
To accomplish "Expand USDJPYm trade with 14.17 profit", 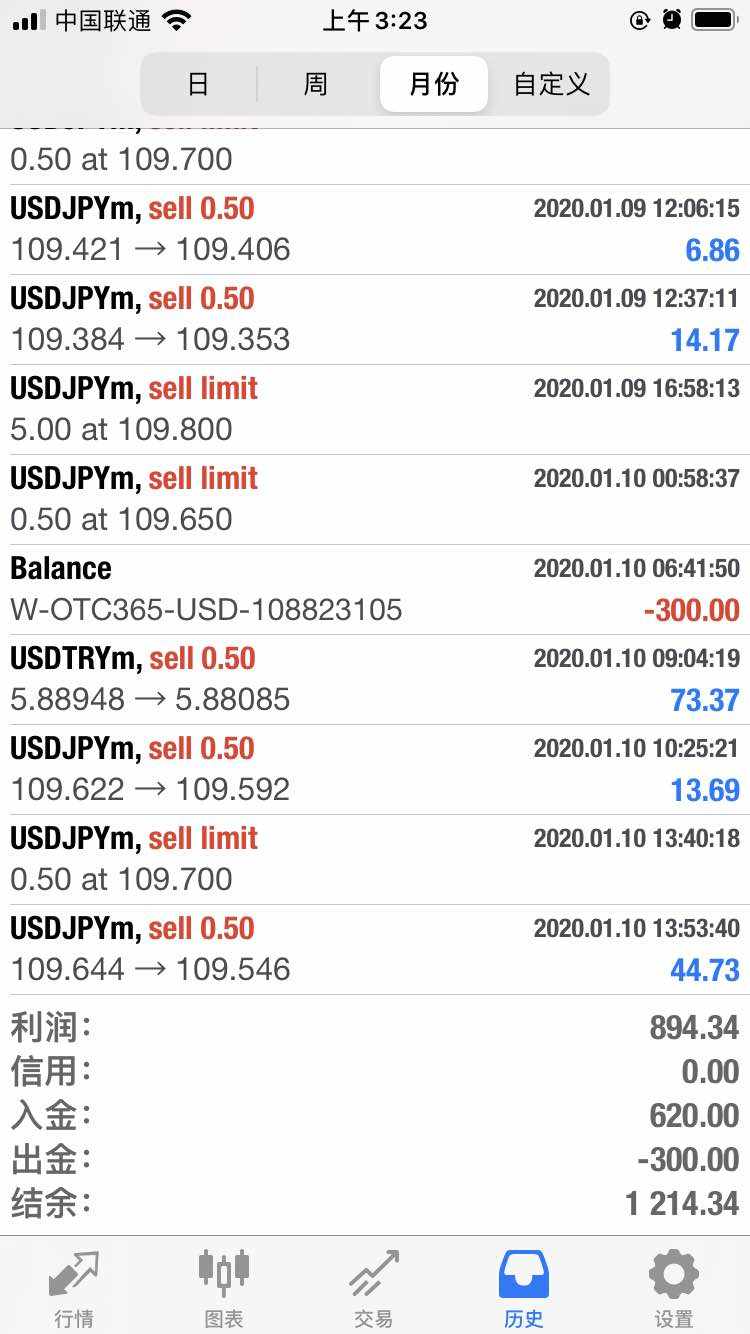I will click(375, 320).
